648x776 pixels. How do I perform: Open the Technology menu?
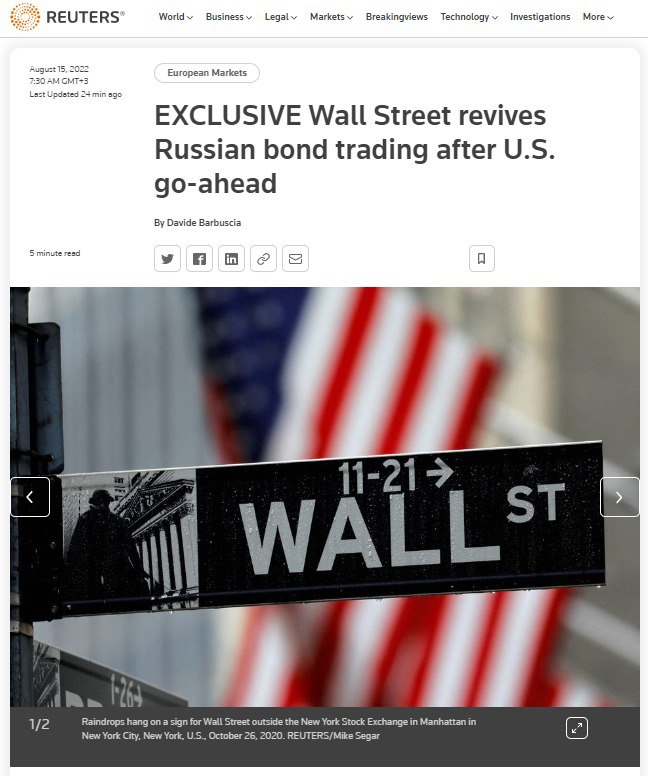[x=469, y=17]
